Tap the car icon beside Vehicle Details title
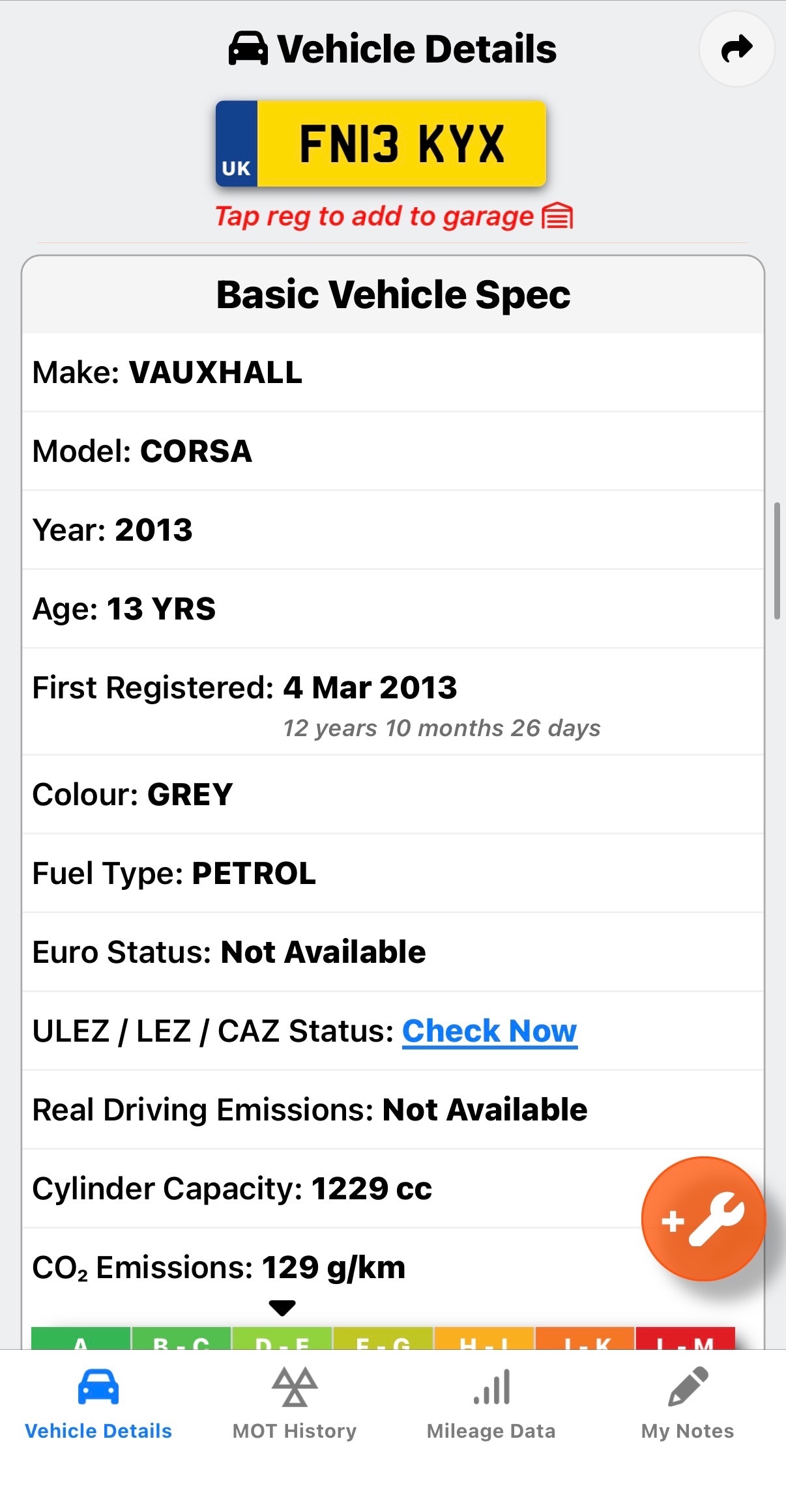Image resolution: width=786 pixels, height=1512 pixels. [x=248, y=48]
